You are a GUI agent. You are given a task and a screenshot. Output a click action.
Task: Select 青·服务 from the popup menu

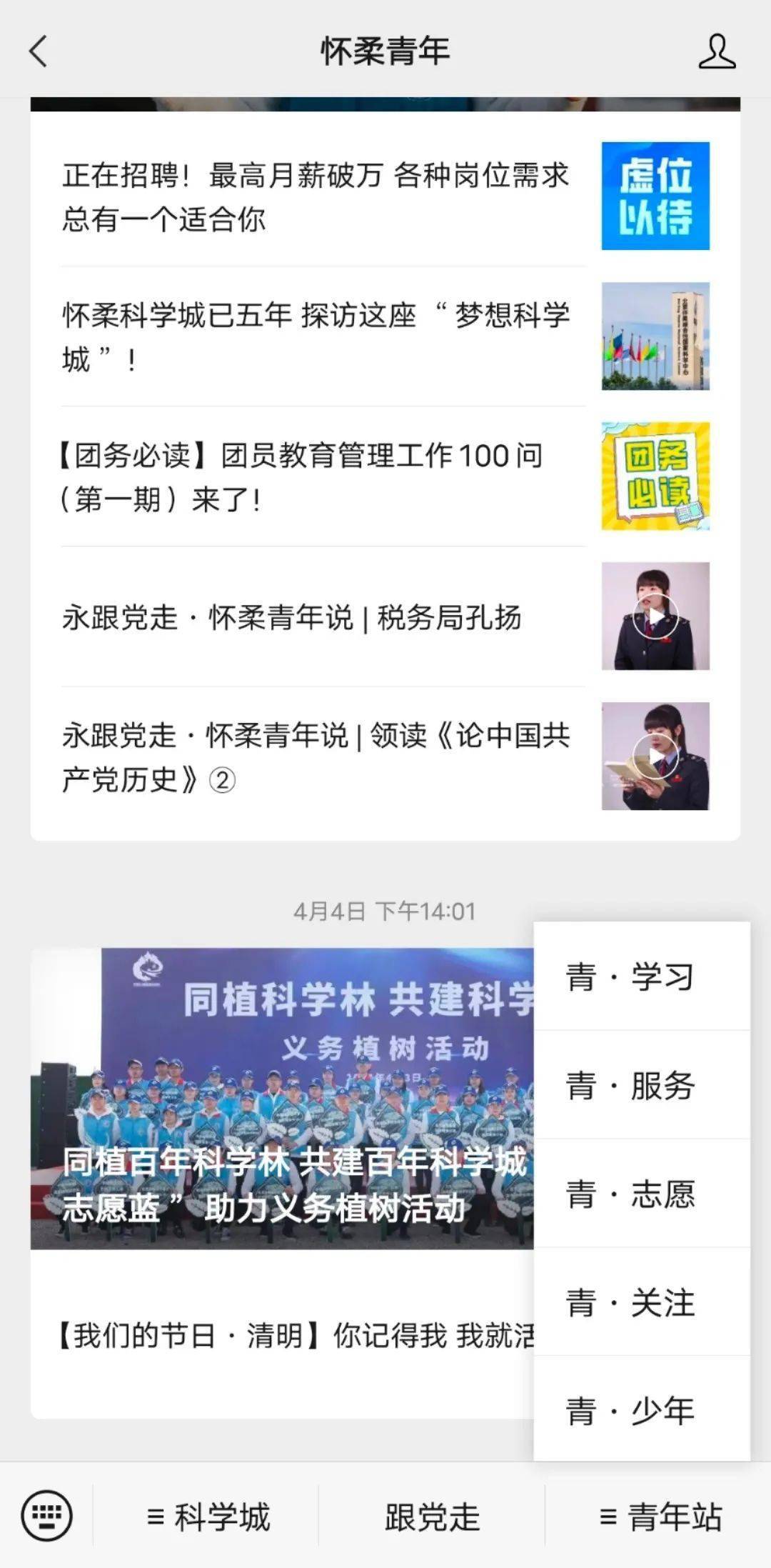coord(641,1085)
